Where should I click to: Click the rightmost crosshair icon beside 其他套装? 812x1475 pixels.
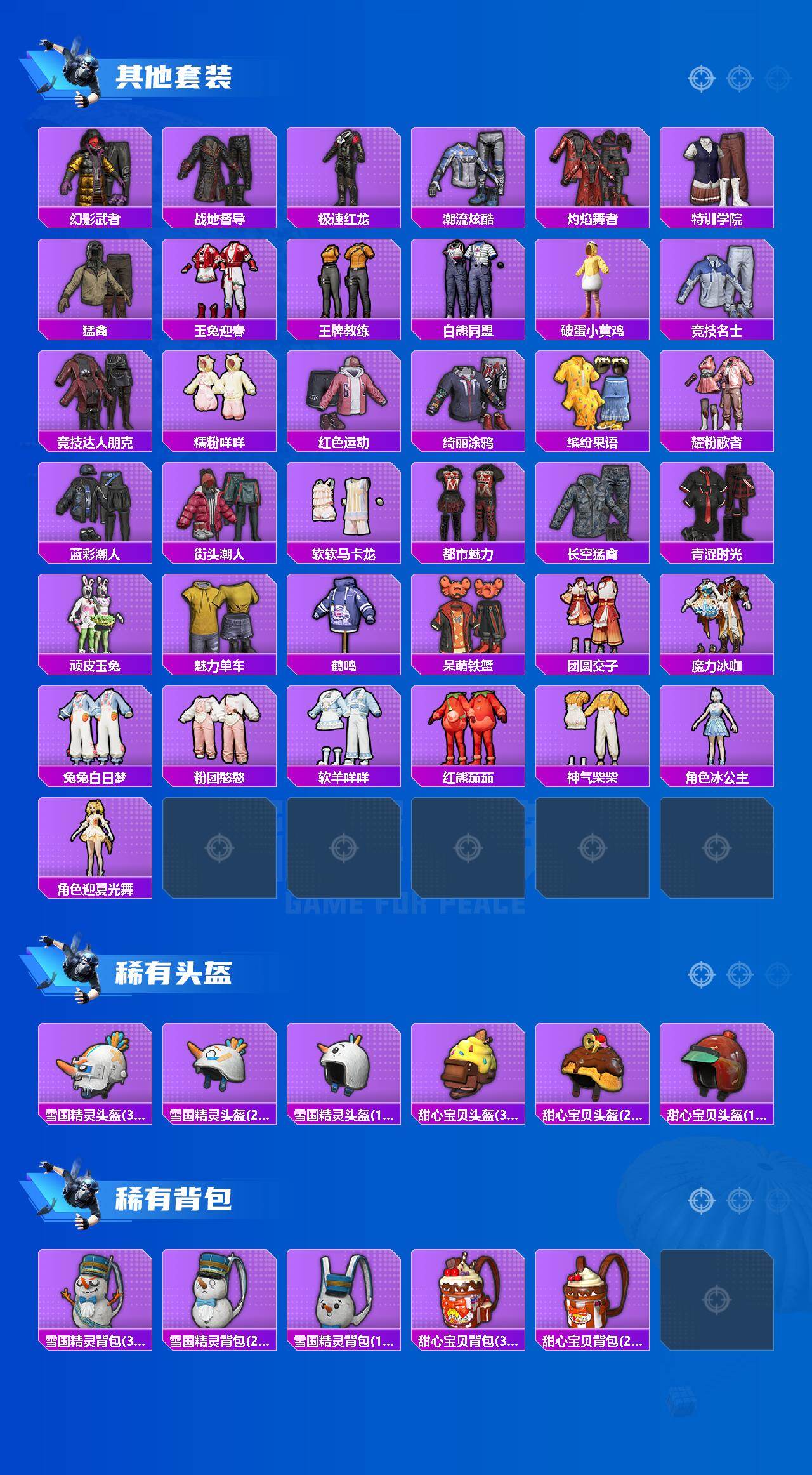776,78
